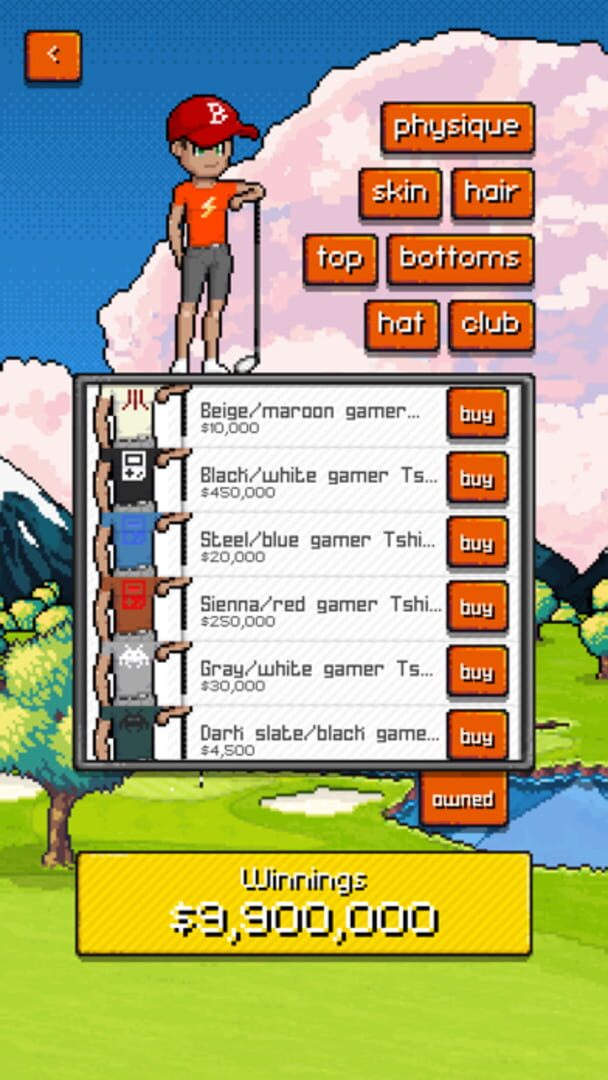Image resolution: width=608 pixels, height=1080 pixels.
Task: Buy the Beige/maroon gamer Tshirt
Action: click(477, 414)
